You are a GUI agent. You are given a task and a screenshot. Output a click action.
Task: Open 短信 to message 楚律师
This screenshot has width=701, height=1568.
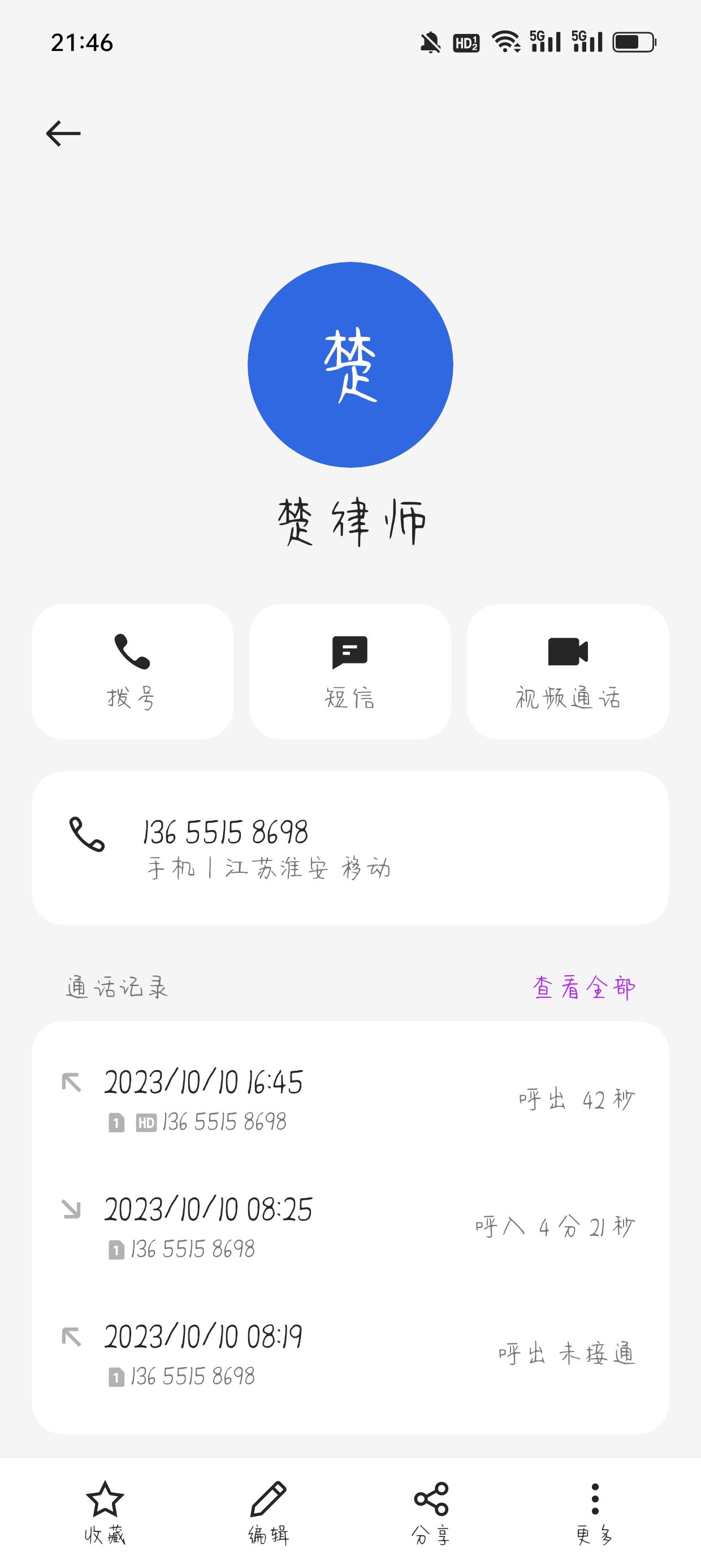coord(350,671)
